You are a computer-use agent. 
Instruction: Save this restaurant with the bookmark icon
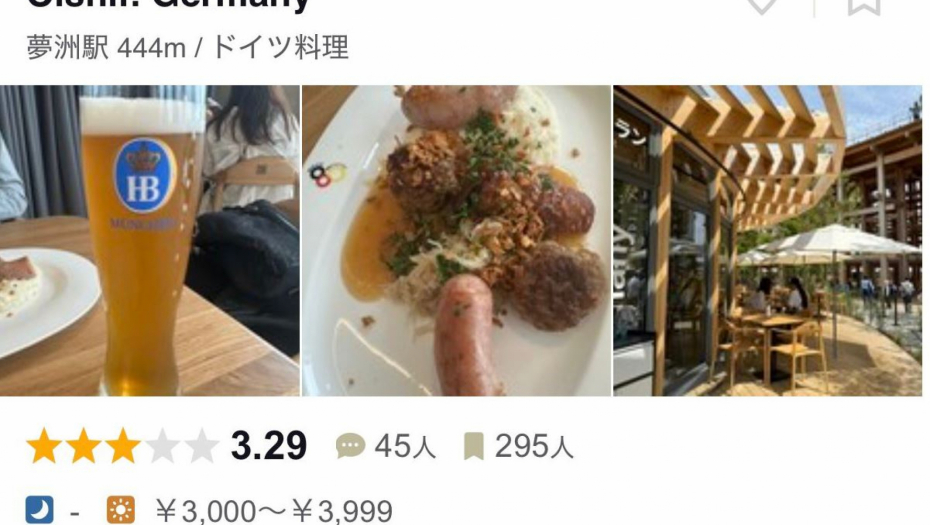click(x=864, y=4)
